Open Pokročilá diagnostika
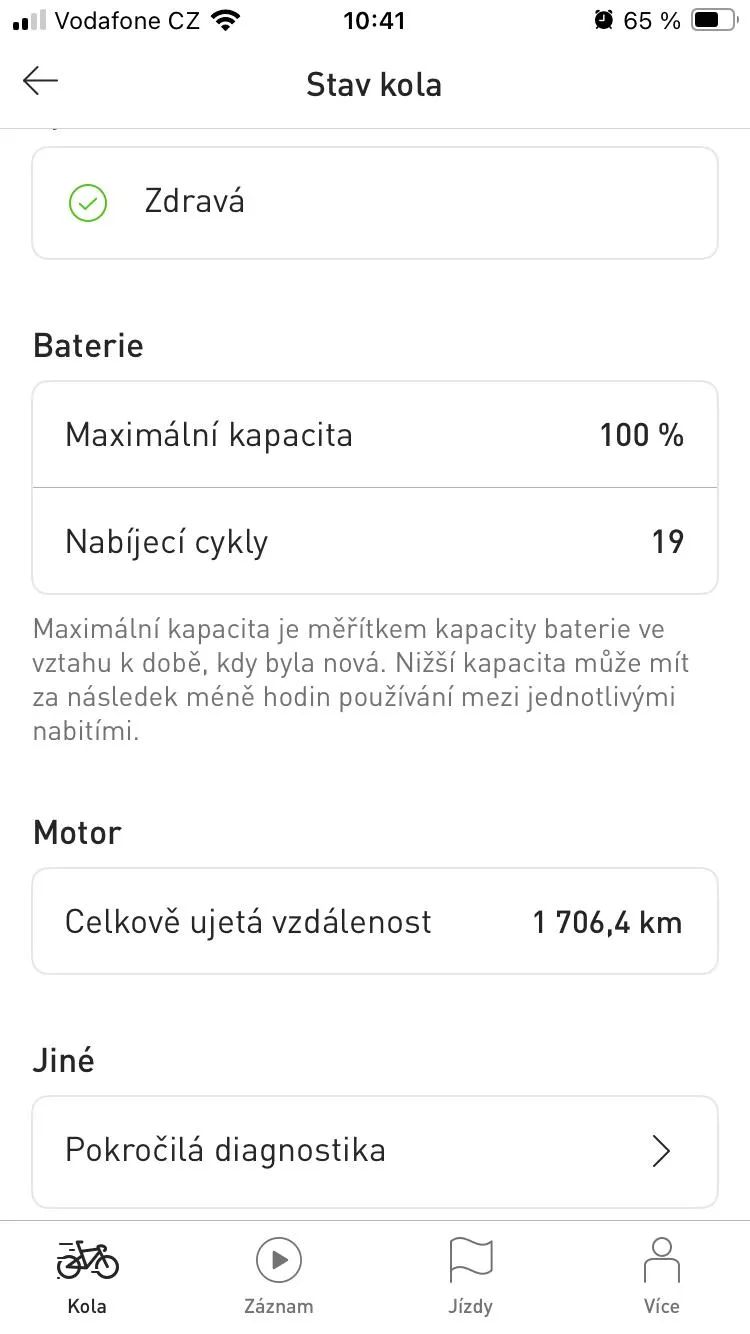The height and width of the screenshot is (1334, 750). (375, 1151)
